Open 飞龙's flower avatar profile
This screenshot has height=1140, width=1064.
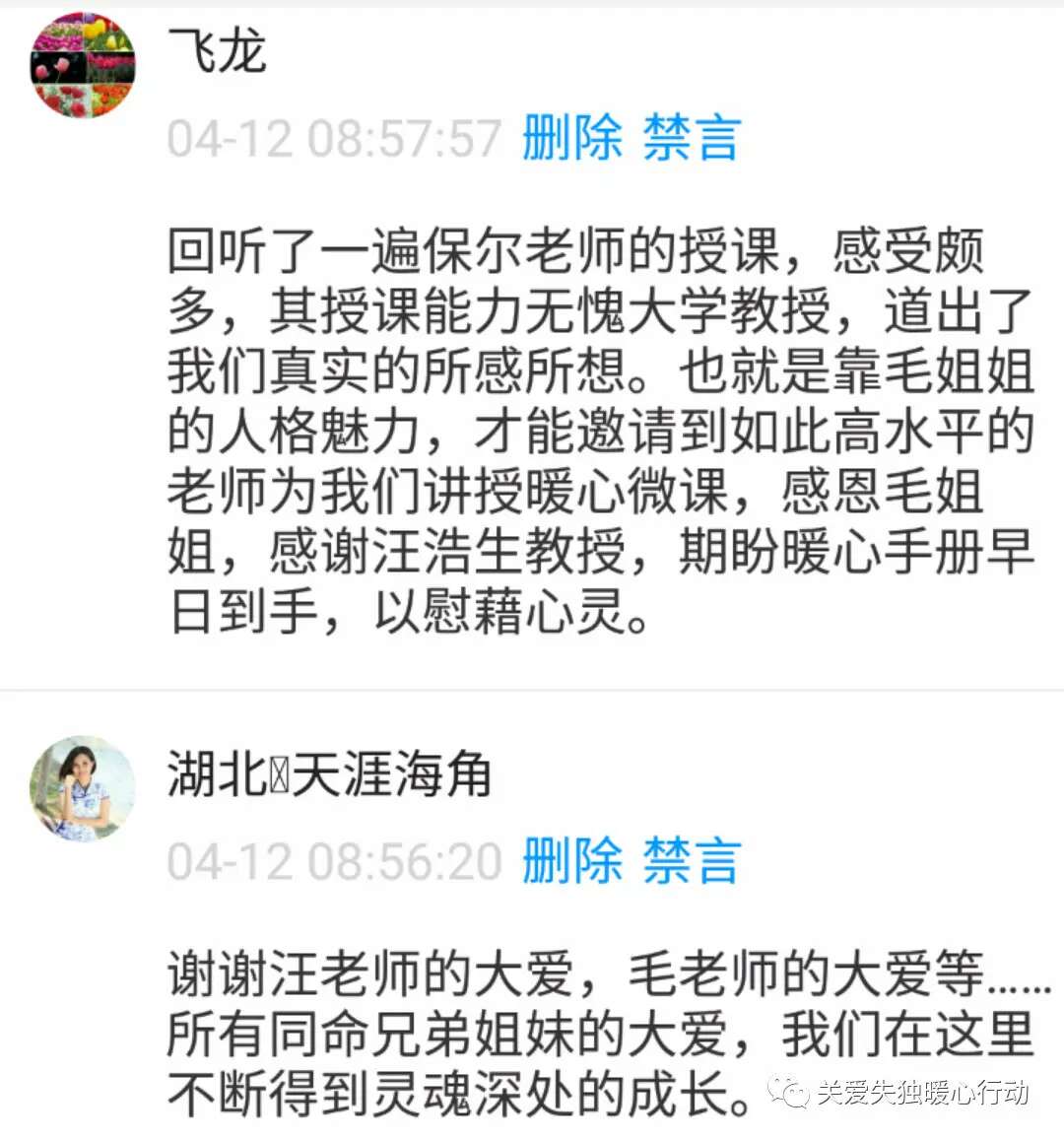[x=83, y=66]
